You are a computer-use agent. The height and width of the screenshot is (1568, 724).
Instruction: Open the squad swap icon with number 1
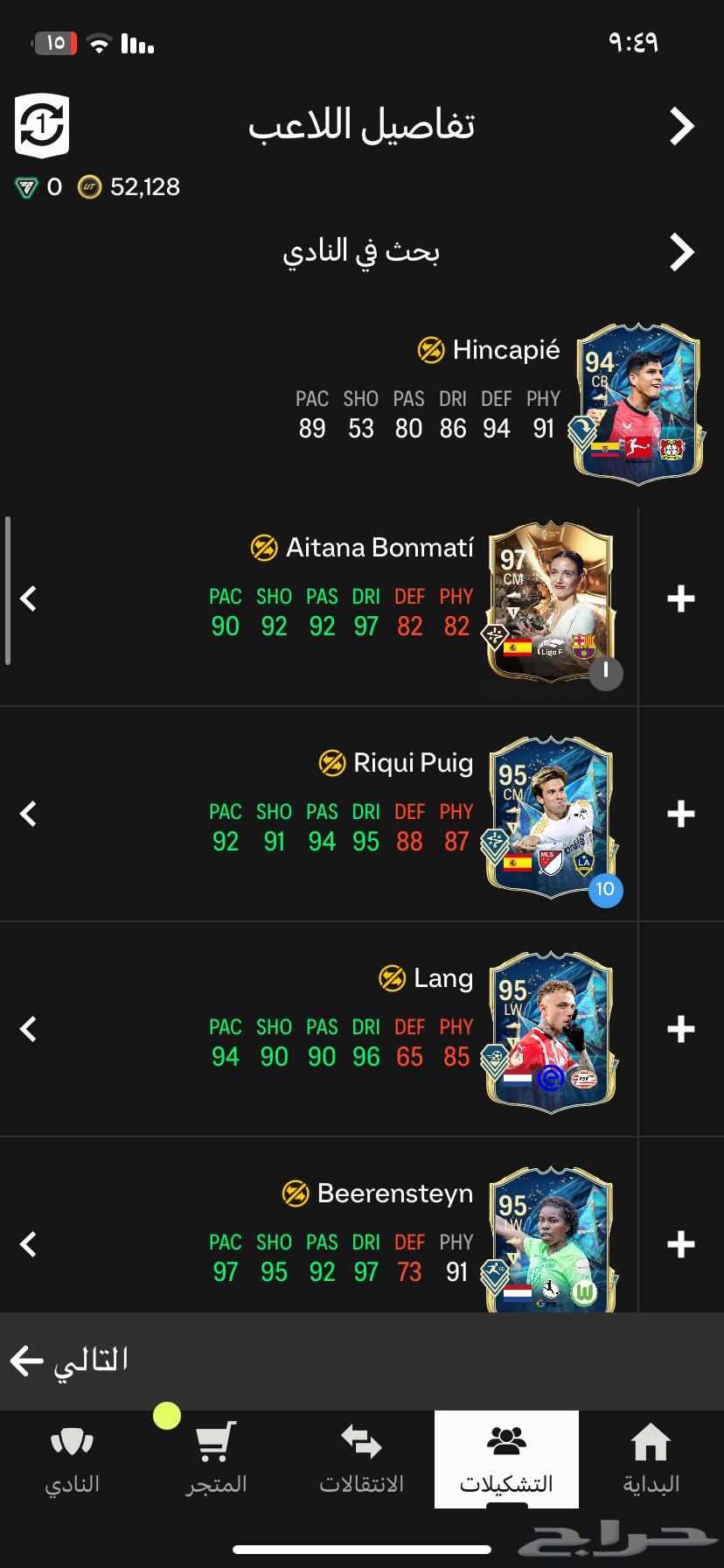coord(42,126)
